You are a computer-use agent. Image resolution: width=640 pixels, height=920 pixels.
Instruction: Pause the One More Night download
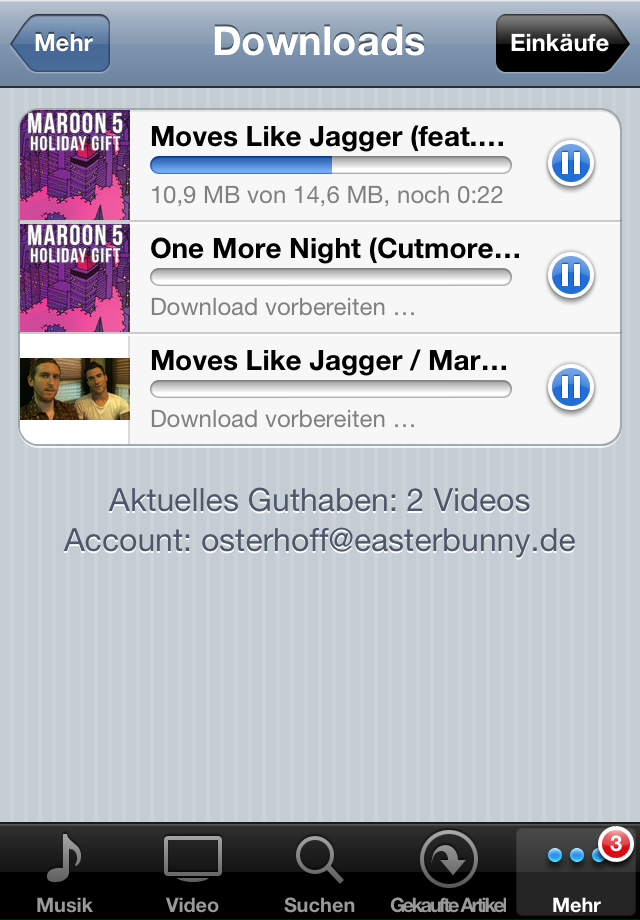[x=571, y=276]
